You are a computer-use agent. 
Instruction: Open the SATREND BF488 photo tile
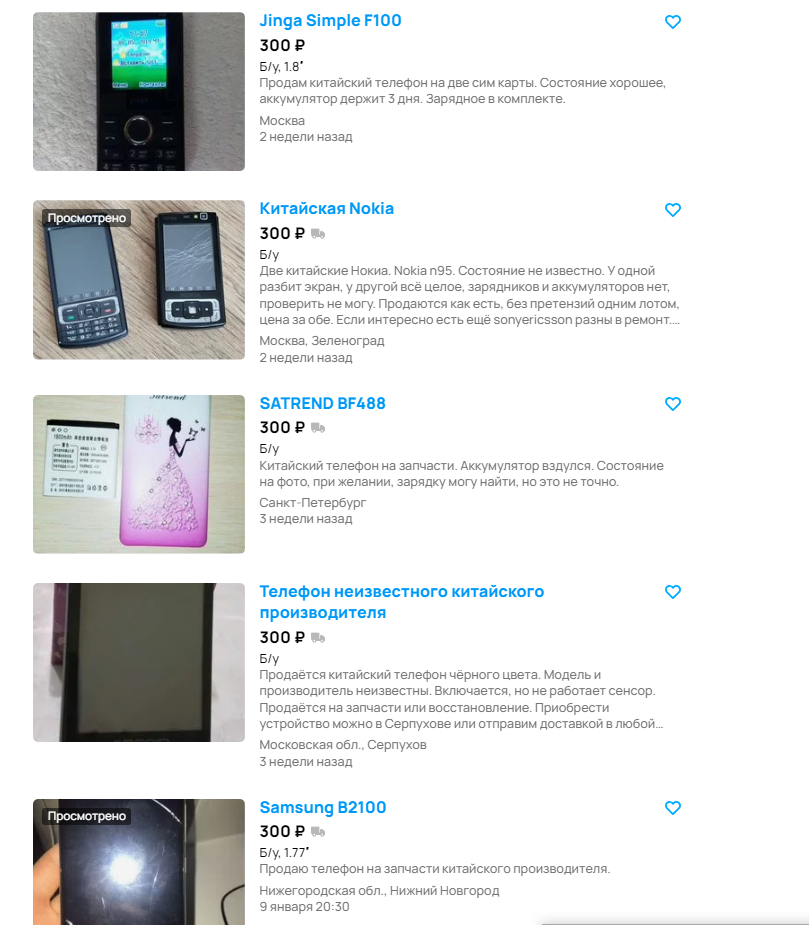point(139,474)
